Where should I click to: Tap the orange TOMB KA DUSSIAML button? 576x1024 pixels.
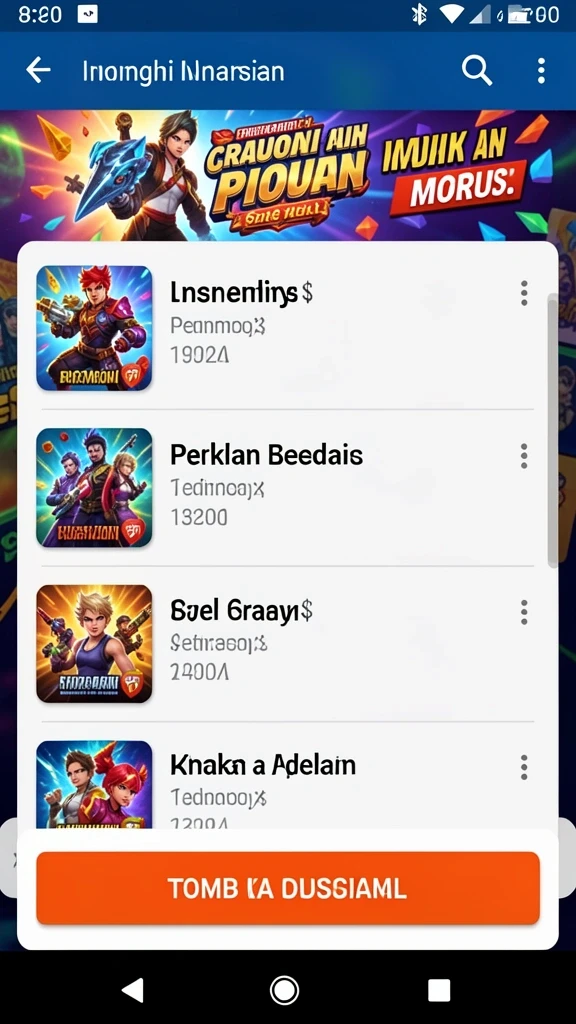(288, 888)
